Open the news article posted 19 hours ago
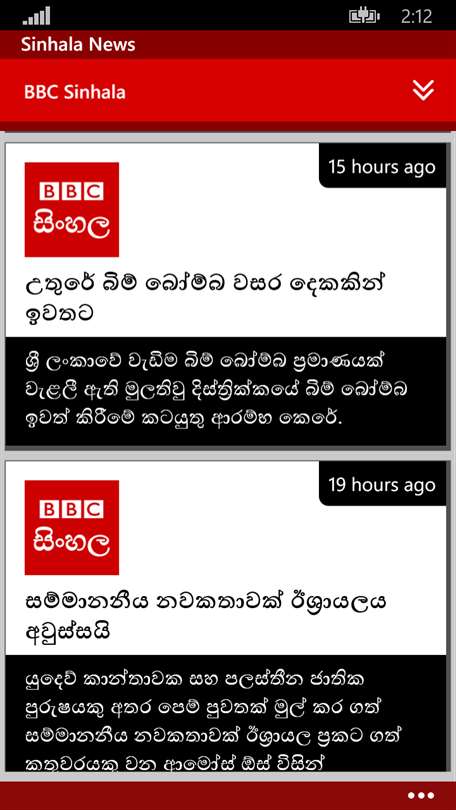 tap(226, 616)
